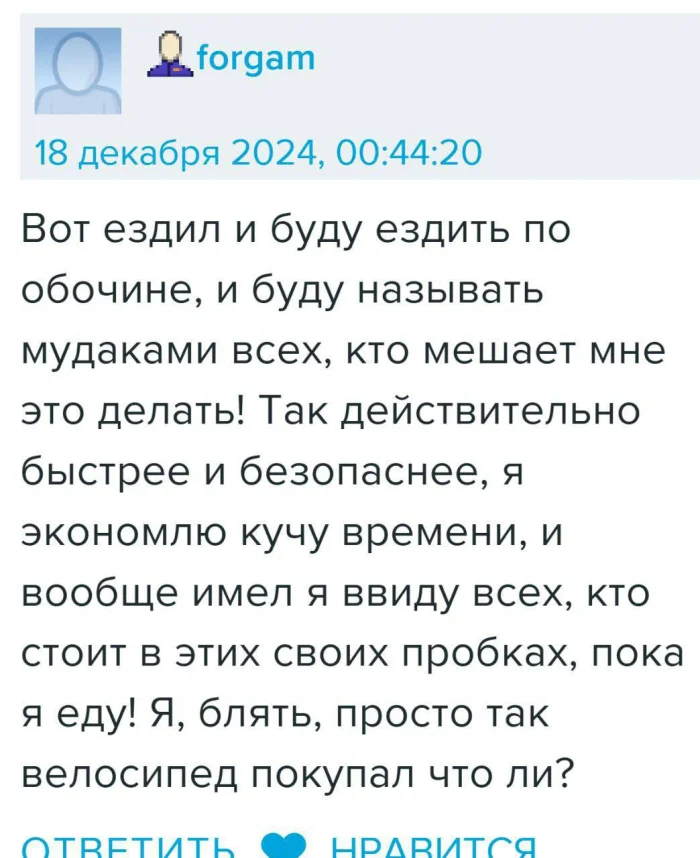
Task: Tap forgam's avatar picture
Action: [78, 70]
